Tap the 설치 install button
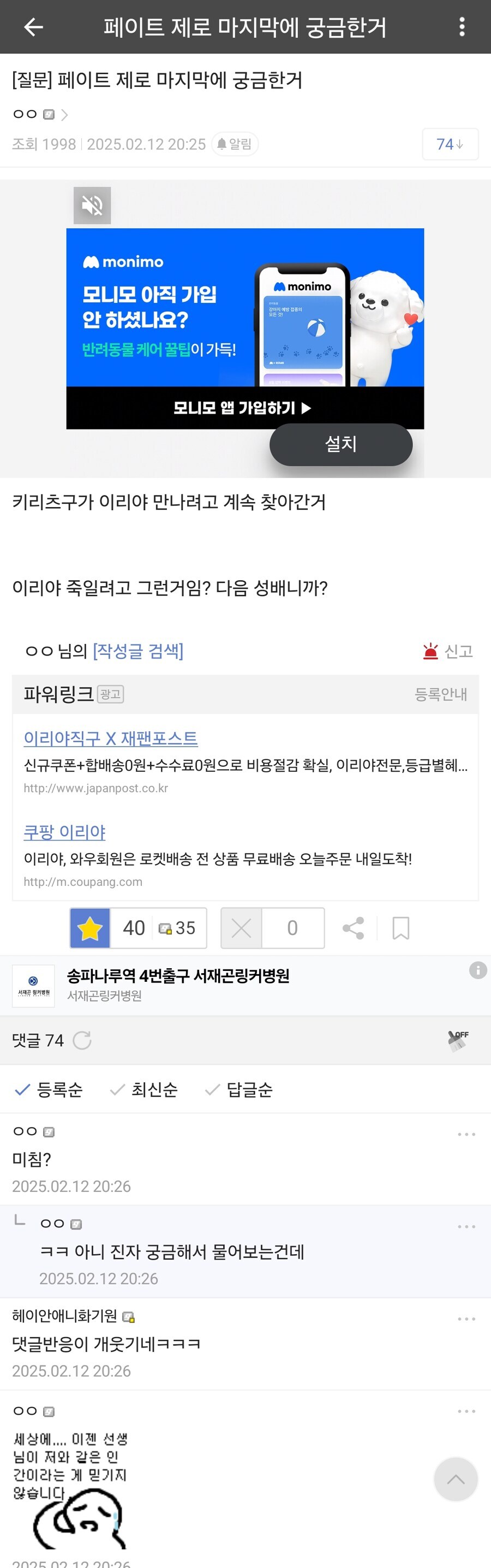 point(341,444)
